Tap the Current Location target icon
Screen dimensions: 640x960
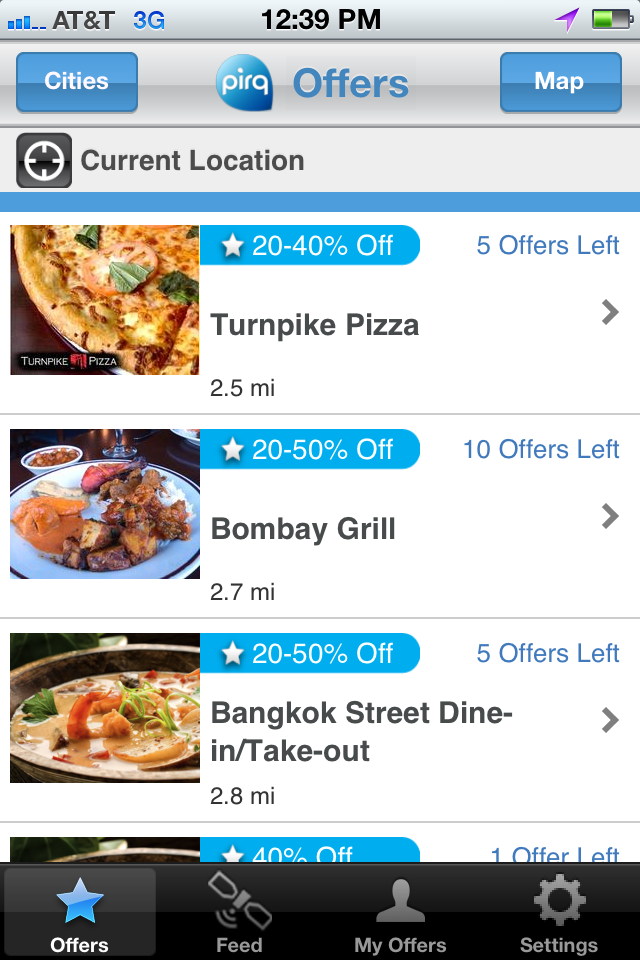[44, 161]
